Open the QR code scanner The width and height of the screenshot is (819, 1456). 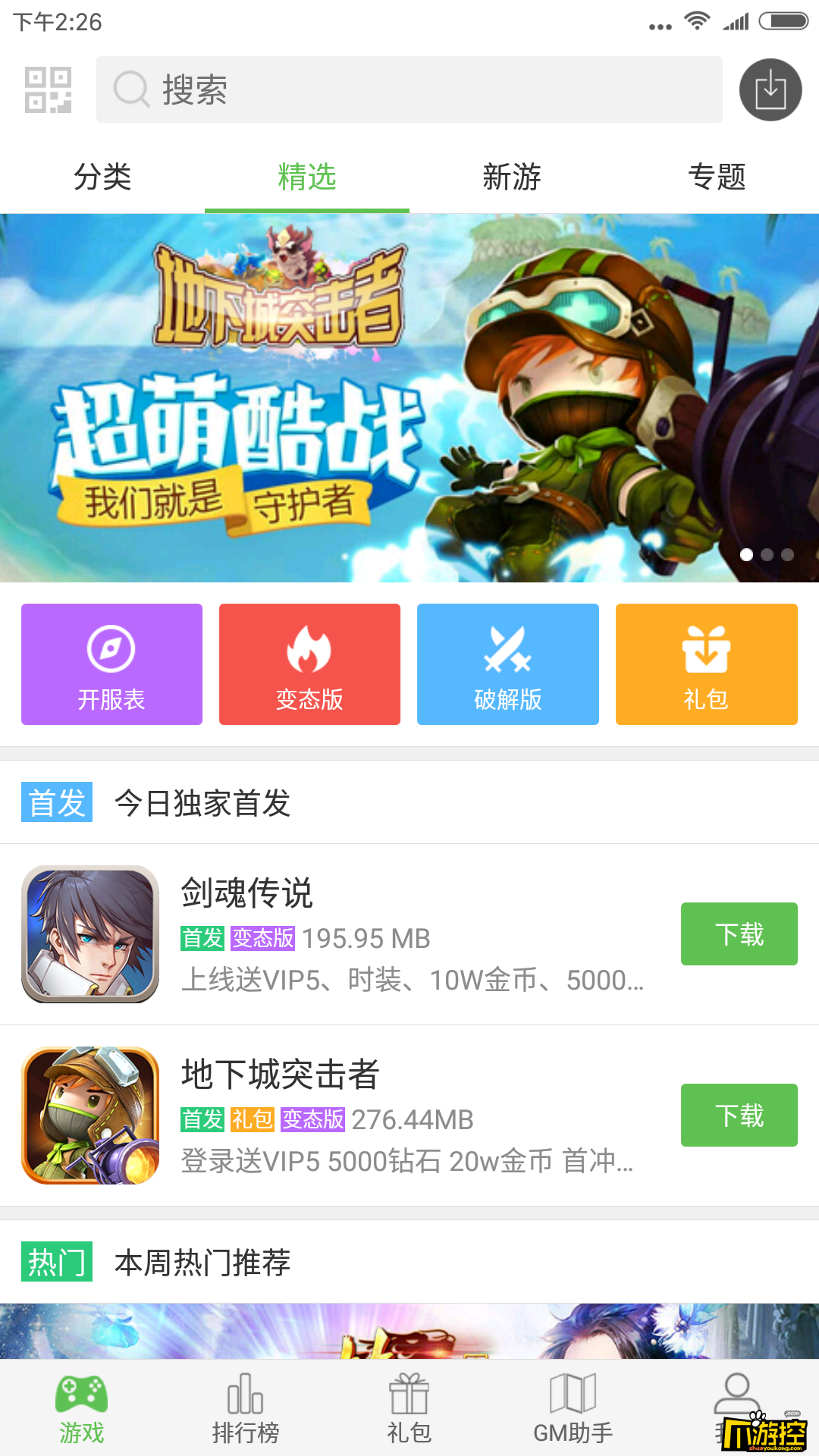click(x=48, y=89)
